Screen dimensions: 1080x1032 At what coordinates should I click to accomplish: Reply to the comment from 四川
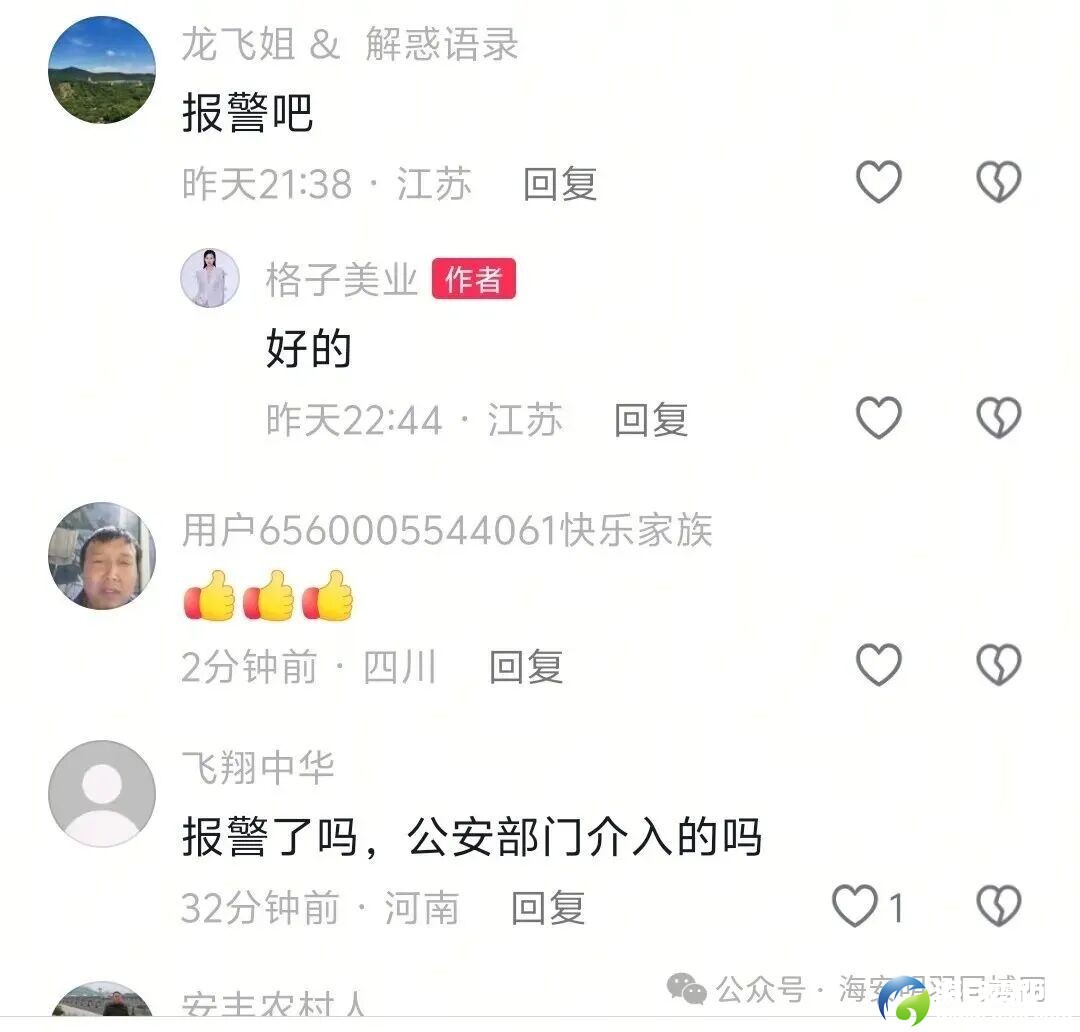(526, 667)
